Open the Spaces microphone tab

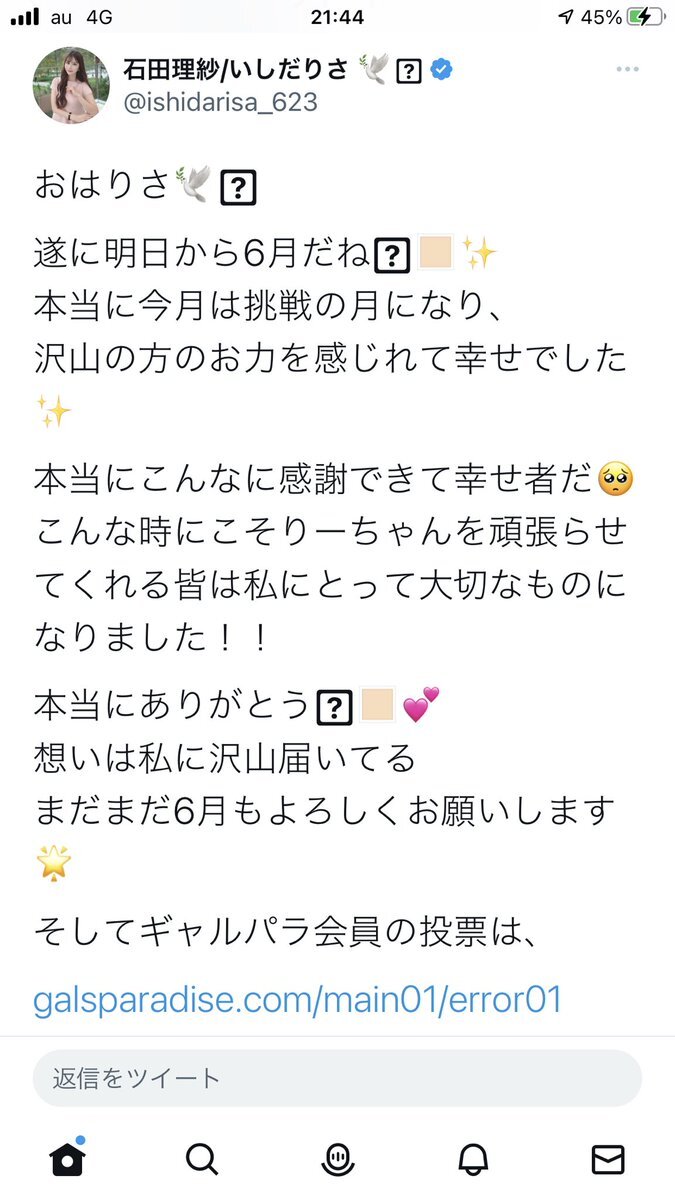click(x=337, y=1159)
